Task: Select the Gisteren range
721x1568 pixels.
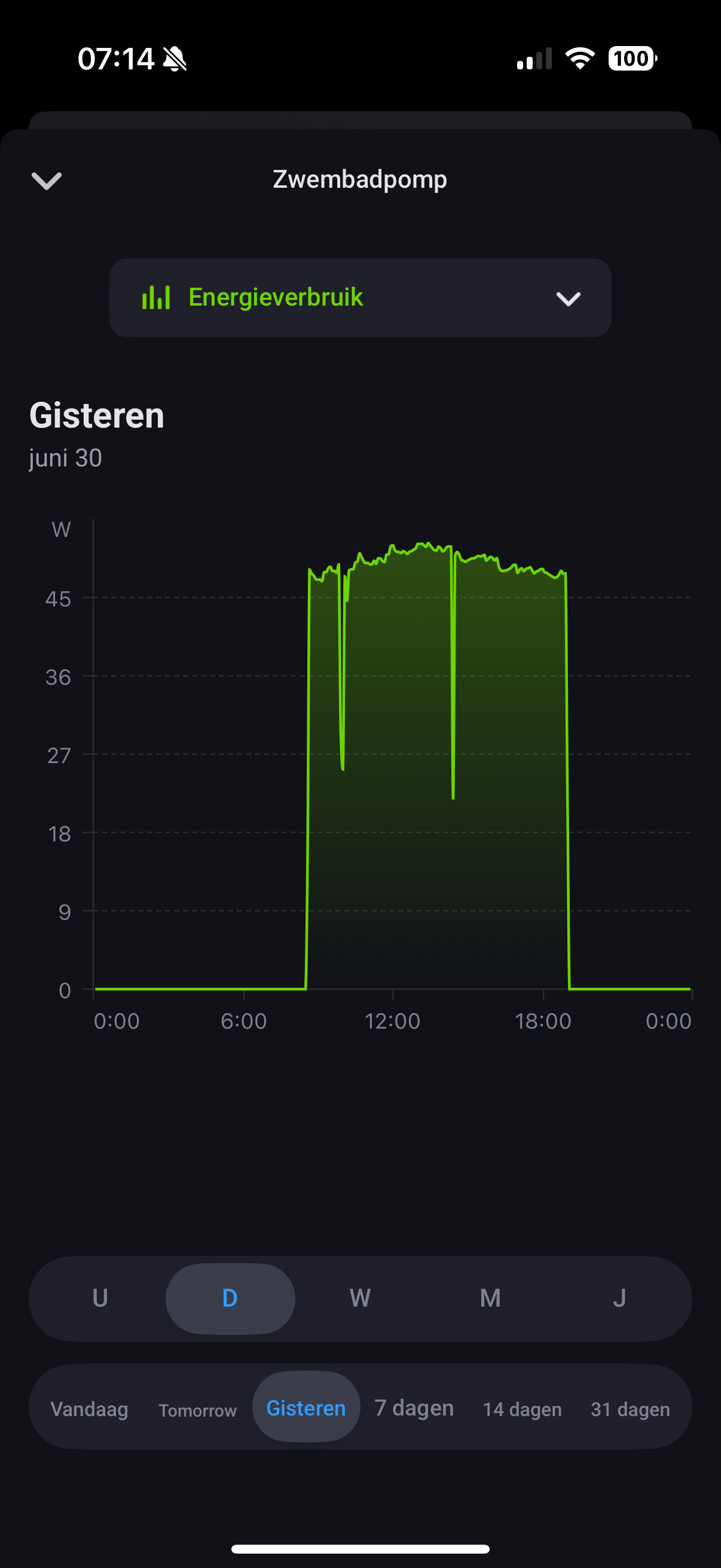Action: coord(306,1408)
